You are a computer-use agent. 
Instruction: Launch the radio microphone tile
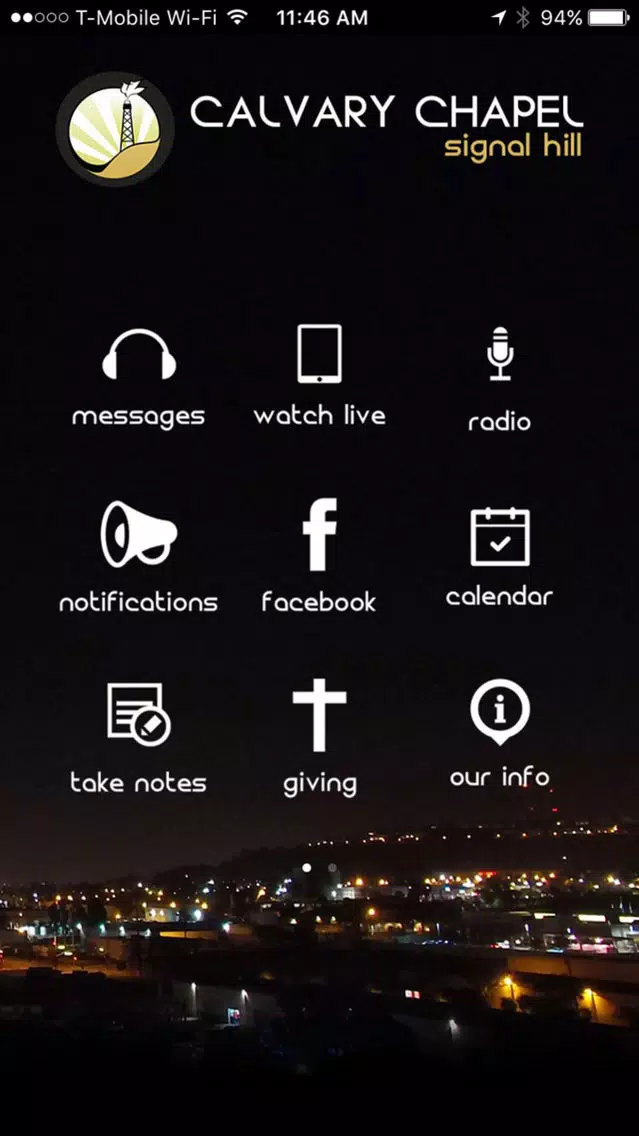(500, 379)
